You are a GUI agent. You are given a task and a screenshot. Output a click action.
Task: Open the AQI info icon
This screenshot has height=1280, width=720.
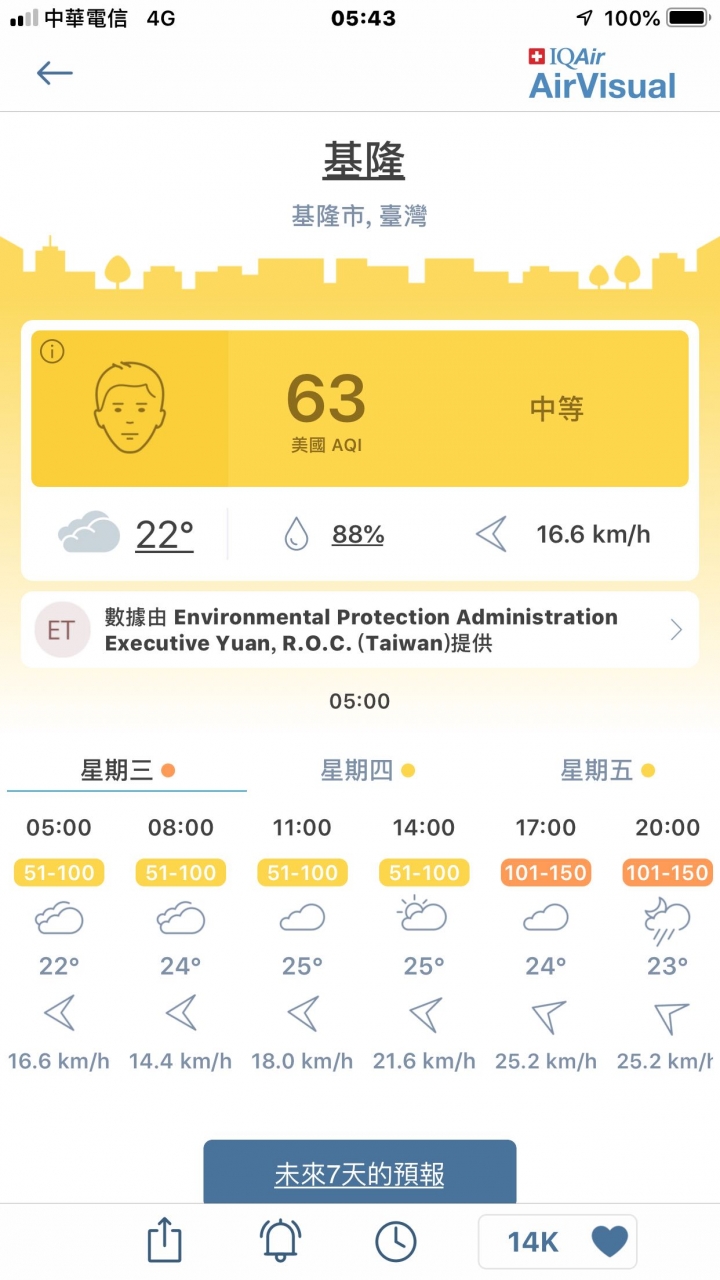point(52,352)
